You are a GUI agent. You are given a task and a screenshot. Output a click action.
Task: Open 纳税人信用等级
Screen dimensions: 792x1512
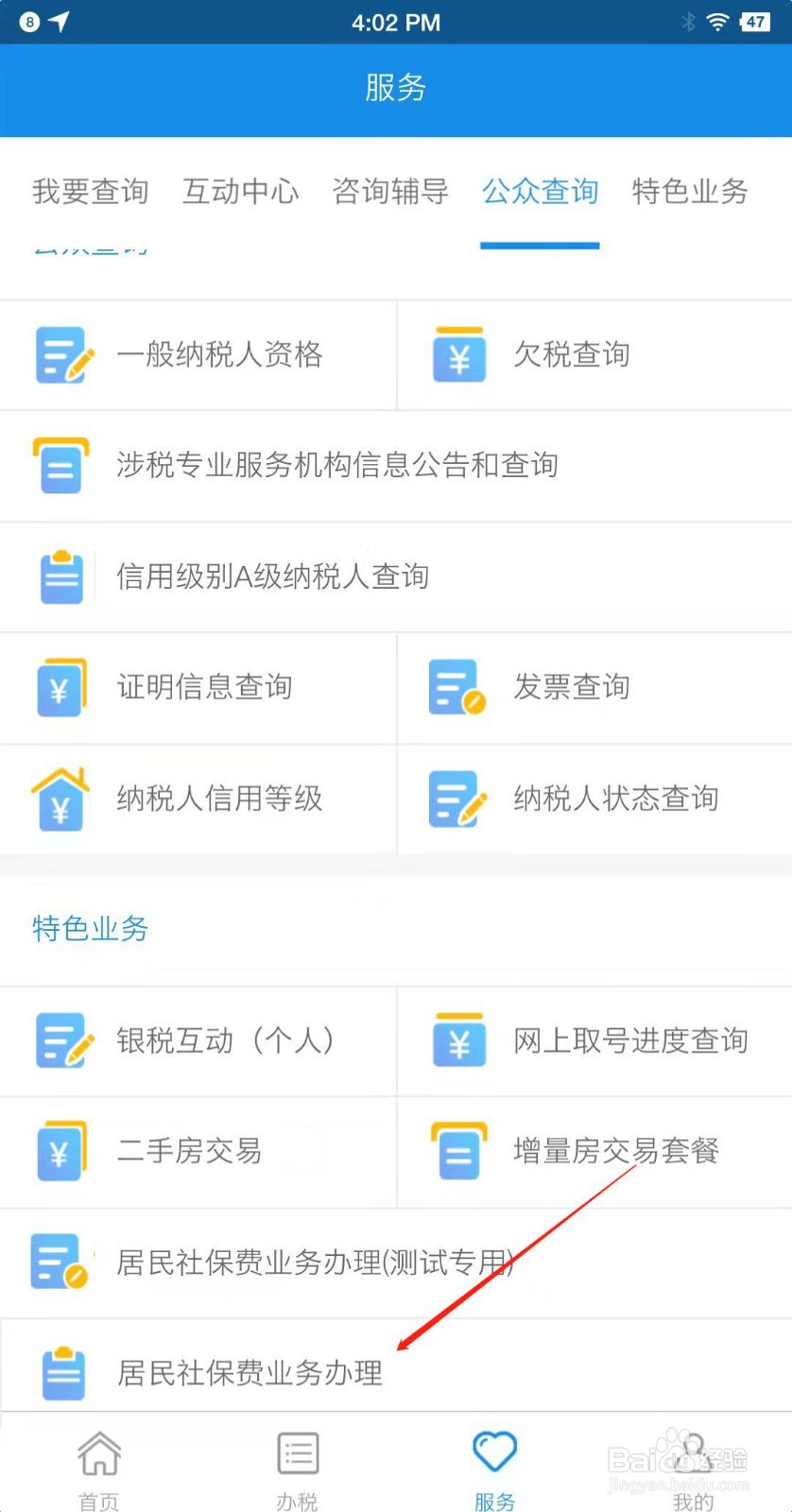[198, 799]
